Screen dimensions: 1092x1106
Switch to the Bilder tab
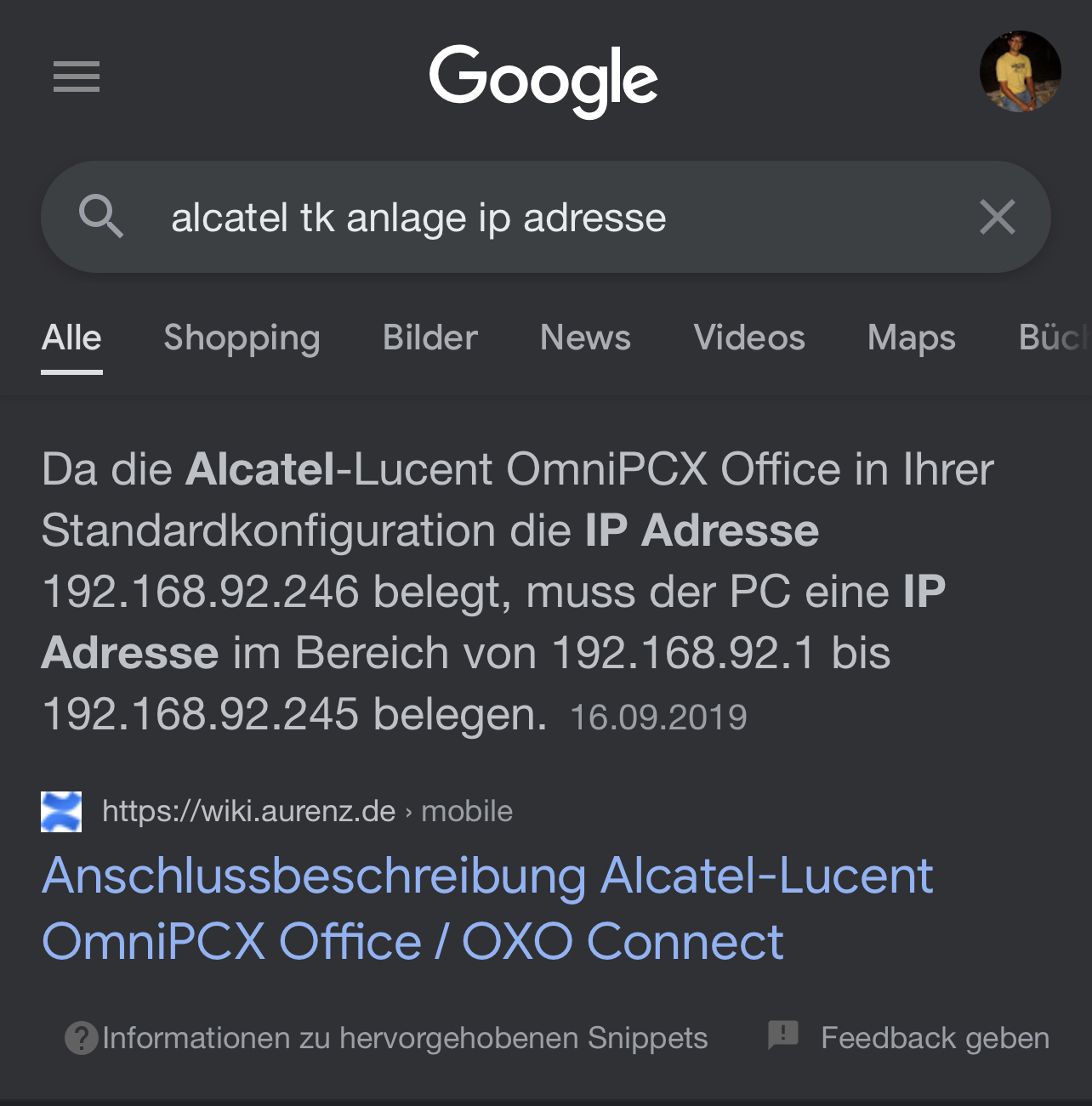[429, 338]
